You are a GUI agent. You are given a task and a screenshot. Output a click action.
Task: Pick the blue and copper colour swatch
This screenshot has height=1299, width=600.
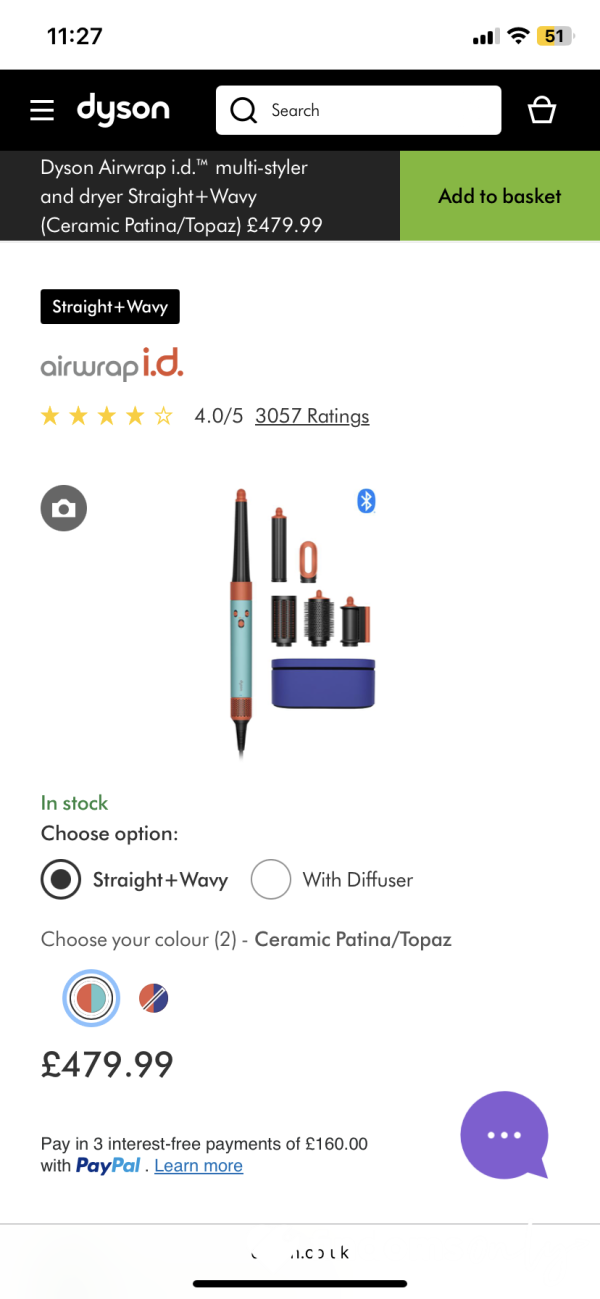click(x=153, y=997)
